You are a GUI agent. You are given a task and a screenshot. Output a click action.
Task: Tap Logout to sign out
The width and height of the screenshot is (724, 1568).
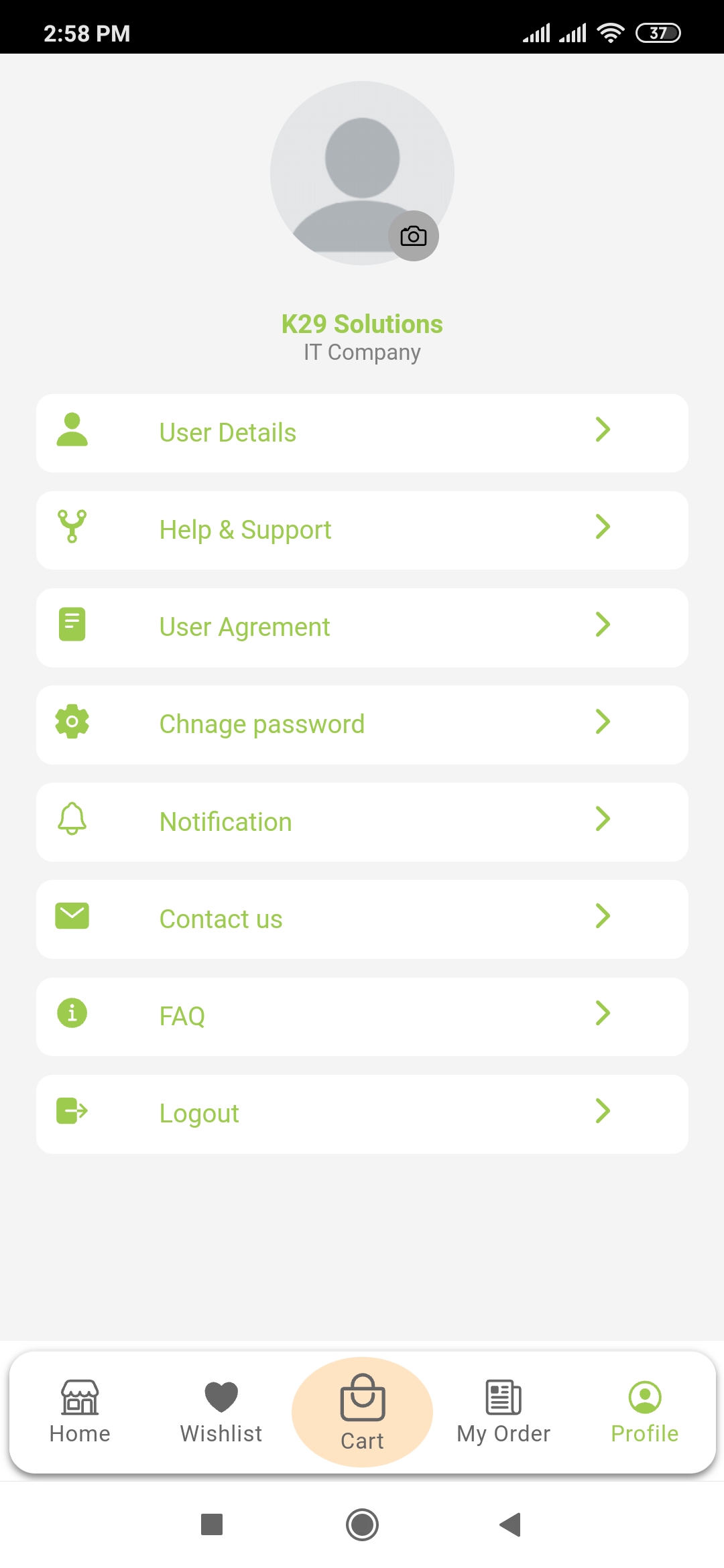(x=362, y=1114)
